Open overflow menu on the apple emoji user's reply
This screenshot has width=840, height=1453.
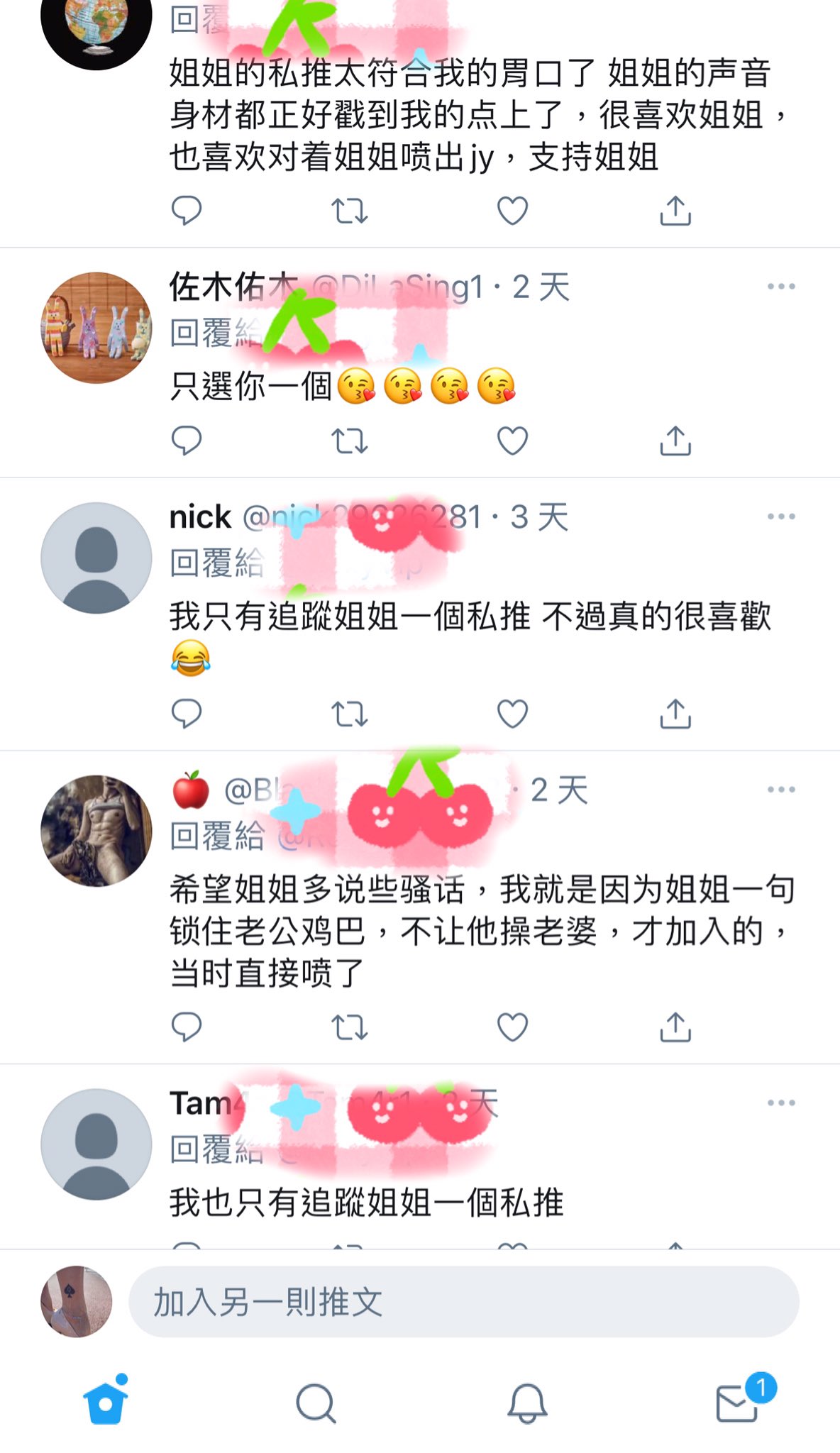(781, 790)
